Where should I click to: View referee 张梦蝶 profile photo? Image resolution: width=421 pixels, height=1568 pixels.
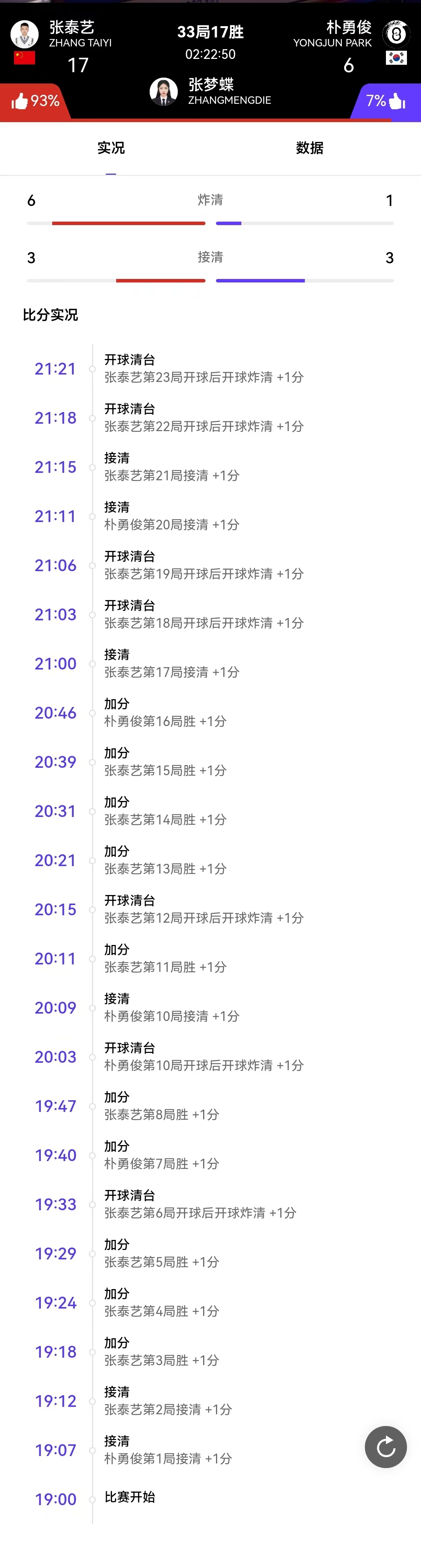tap(164, 92)
